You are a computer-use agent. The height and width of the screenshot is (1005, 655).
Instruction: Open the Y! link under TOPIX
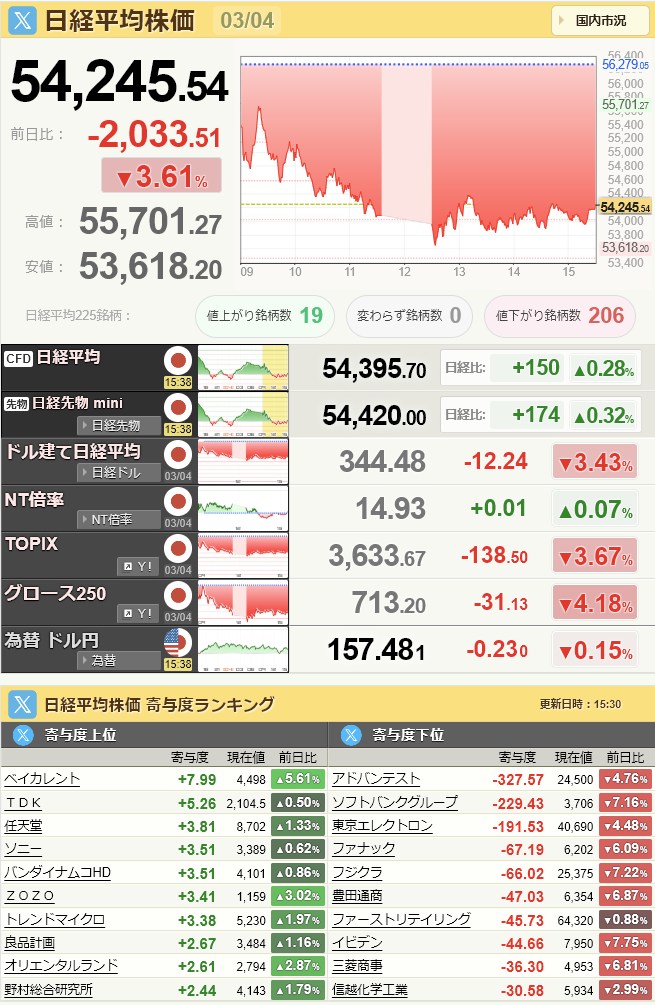(x=138, y=566)
